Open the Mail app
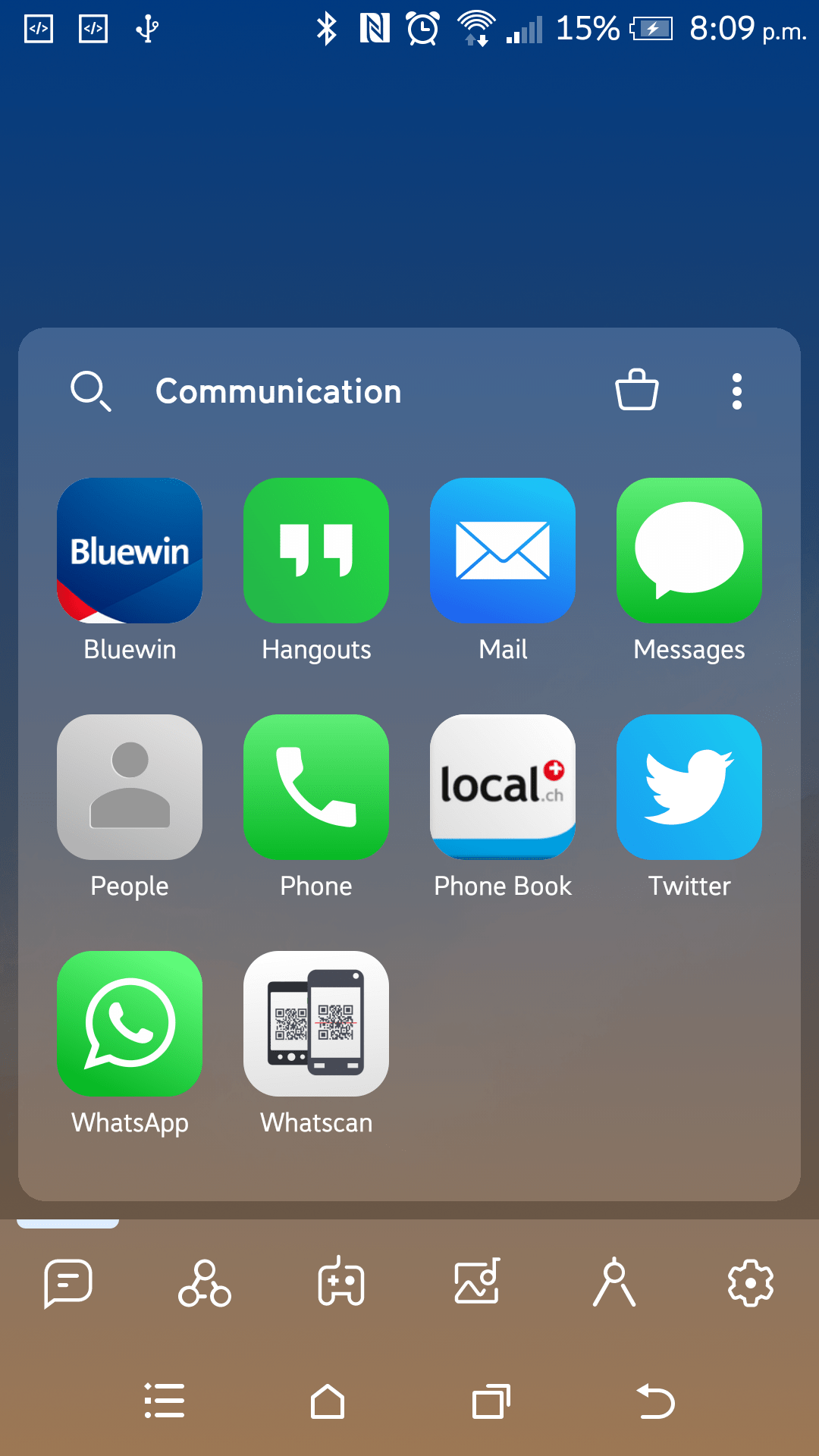The height and width of the screenshot is (1456, 819). [502, 551]
